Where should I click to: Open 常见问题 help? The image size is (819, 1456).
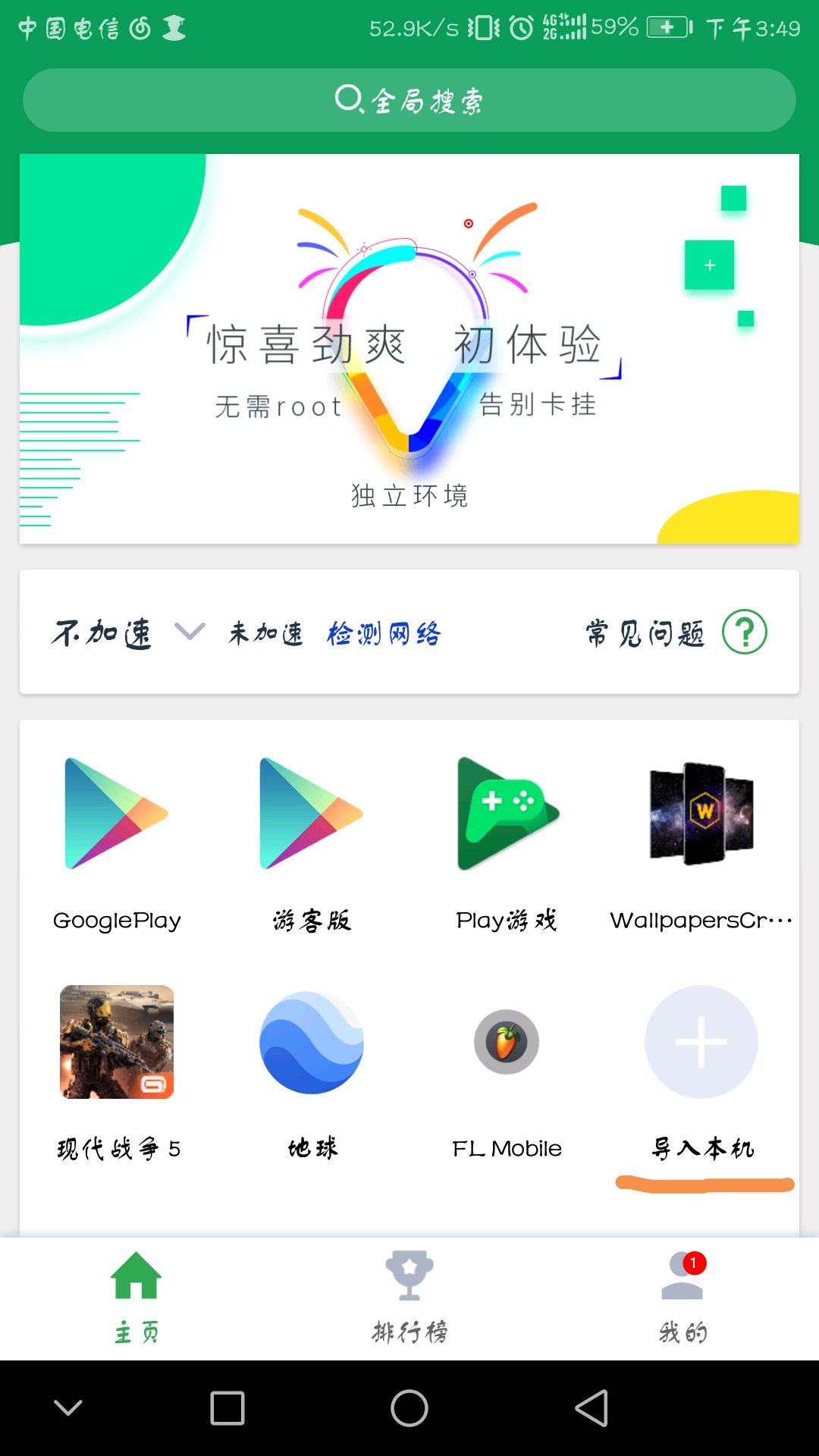(675, 632)
